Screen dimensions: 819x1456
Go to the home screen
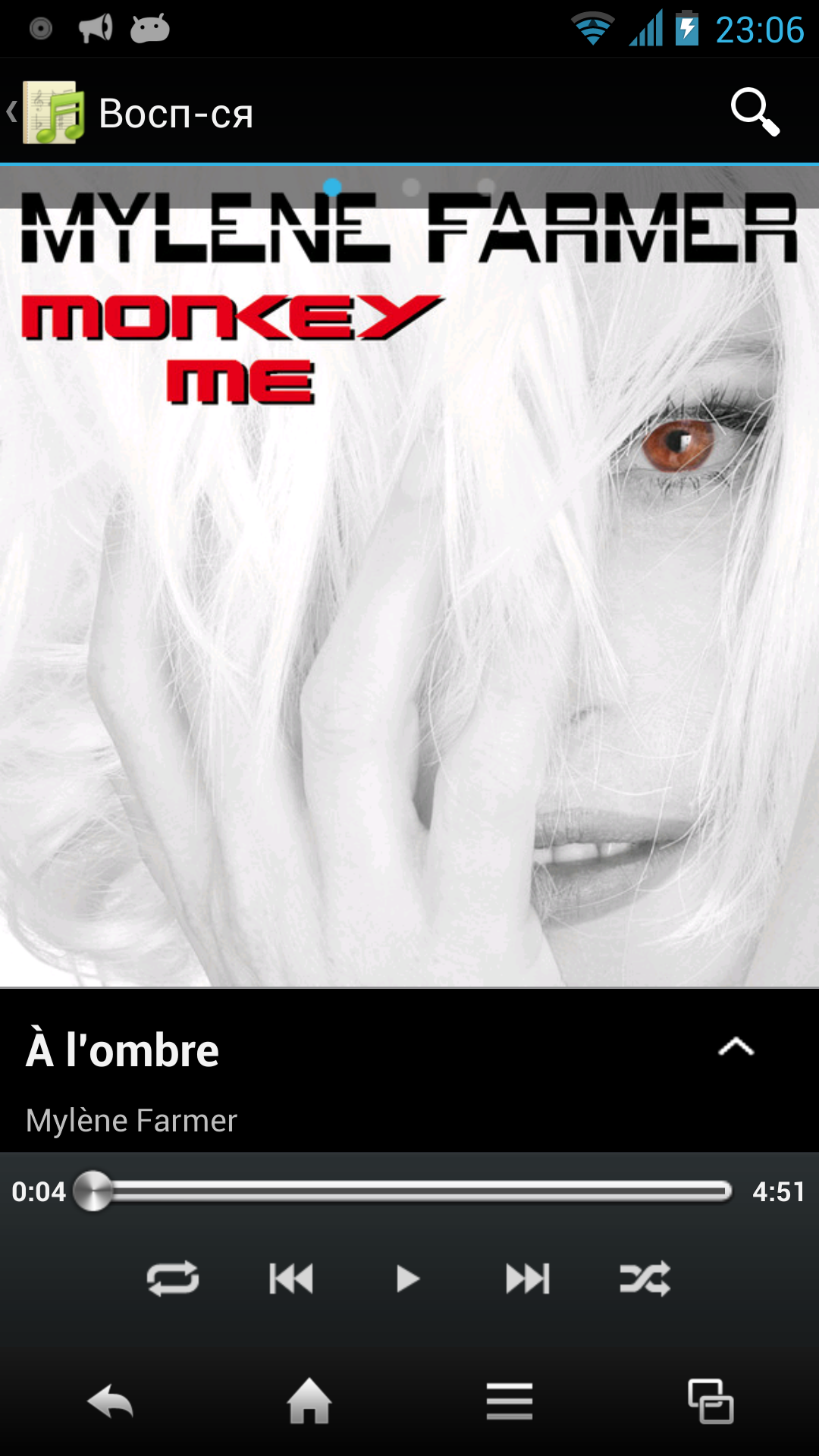(x=309, y=1401)
